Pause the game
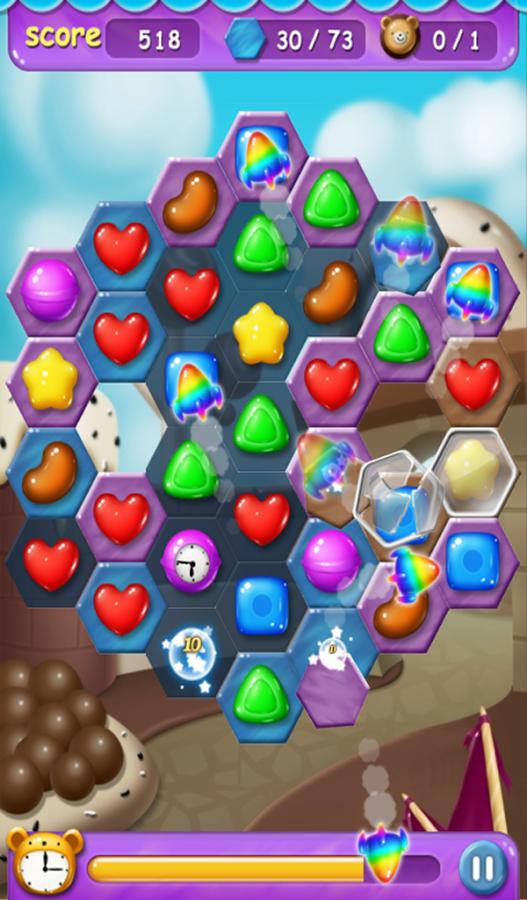Image resolution: width=527 pixels, height=900 pixels. pos(483,868)
